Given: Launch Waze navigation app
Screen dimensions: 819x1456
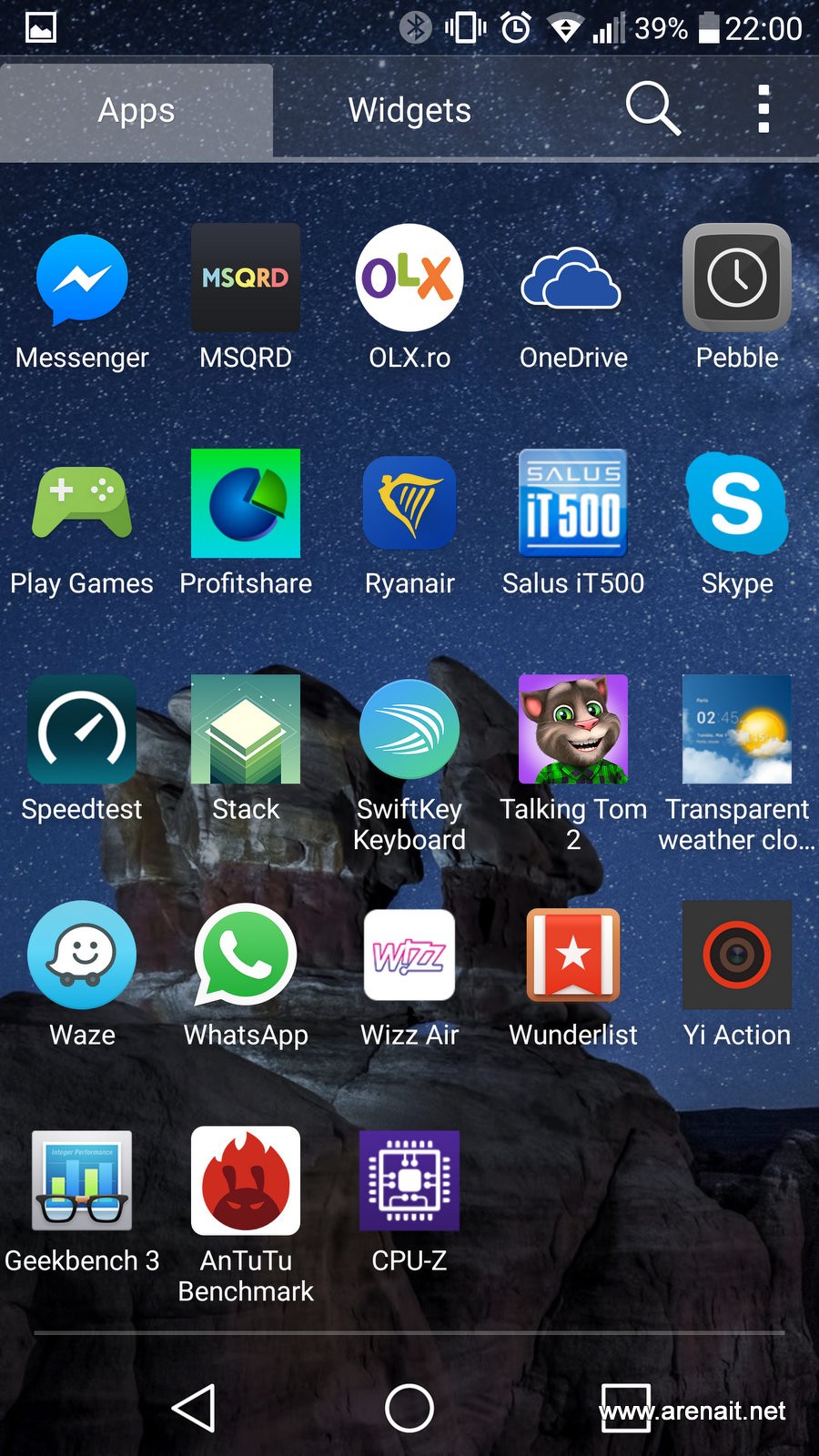Looking at the screenshot, I should point(82,955).
